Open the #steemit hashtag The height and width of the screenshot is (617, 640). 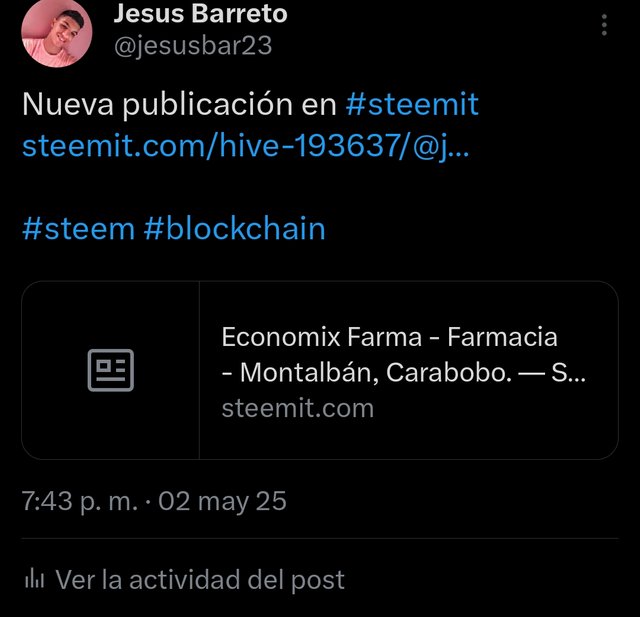412,104
